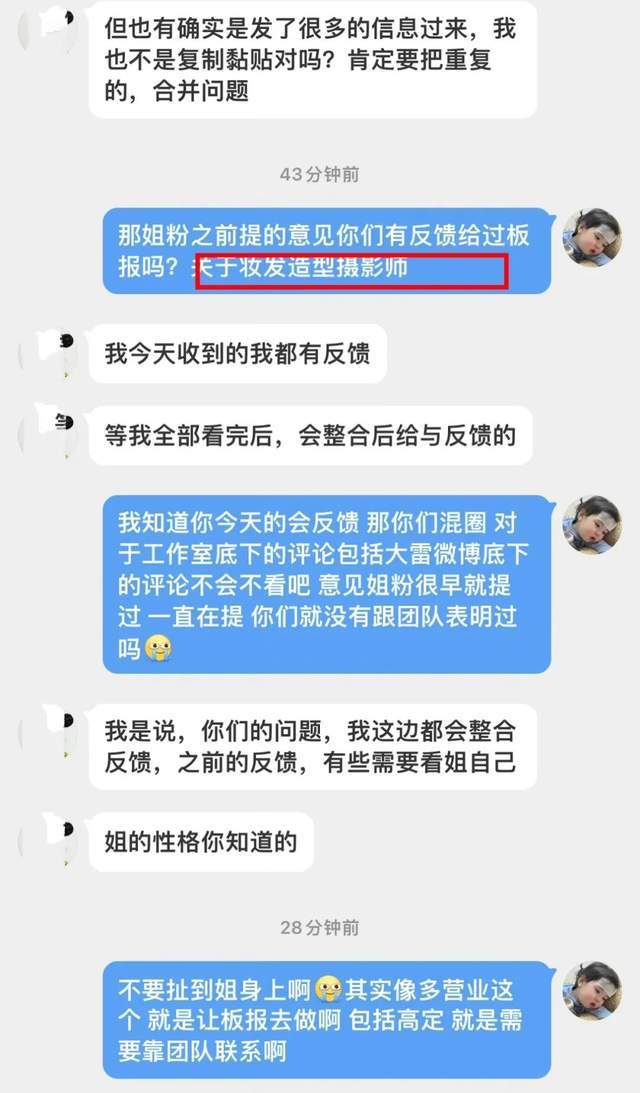
Task: Open sender's avatar beside the 妆发造型摄影师 message
Action: click(x=592, y=238)
